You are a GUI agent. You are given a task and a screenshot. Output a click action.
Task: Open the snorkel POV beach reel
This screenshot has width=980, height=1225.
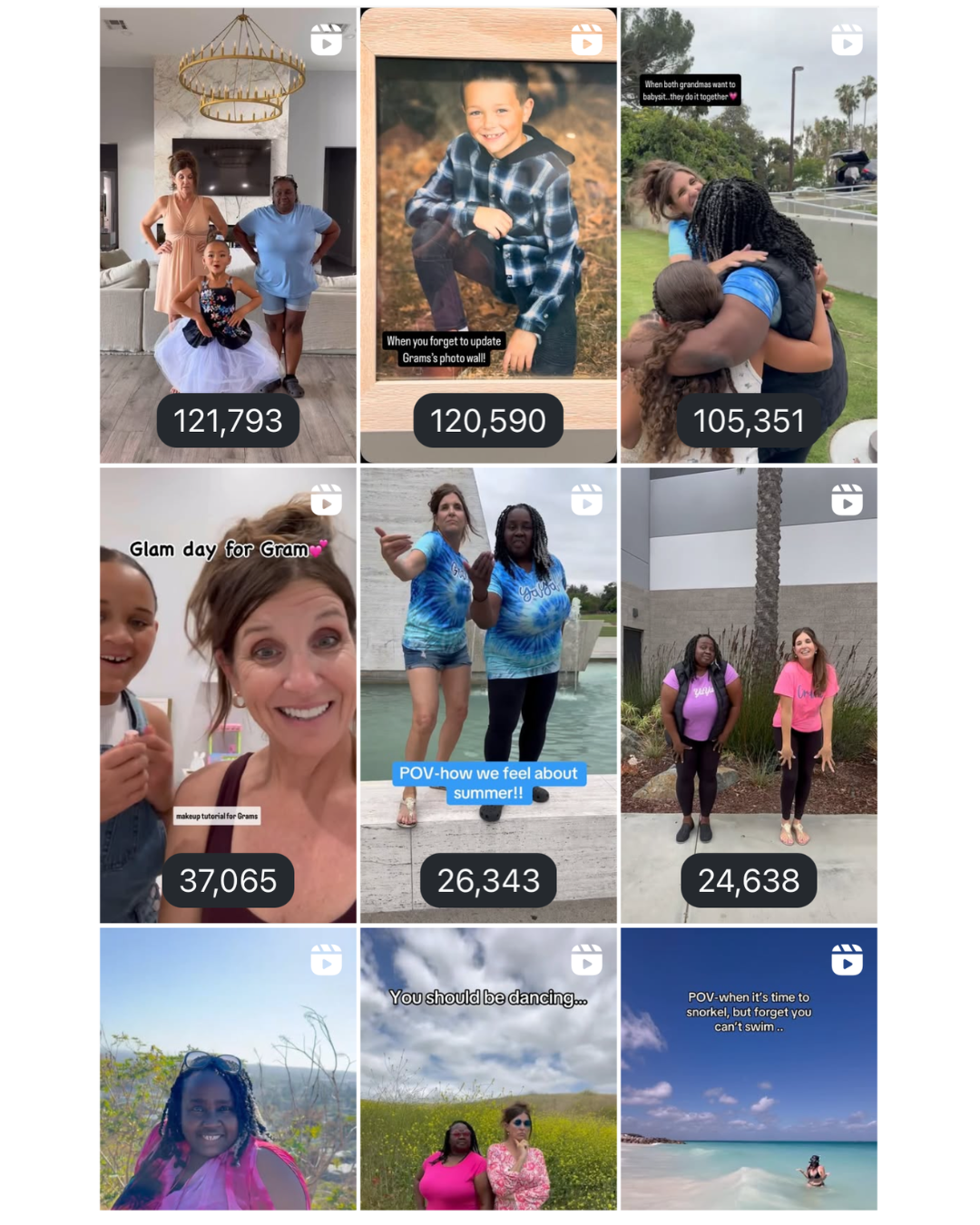pyautogui.click(x=749, y=1069)
